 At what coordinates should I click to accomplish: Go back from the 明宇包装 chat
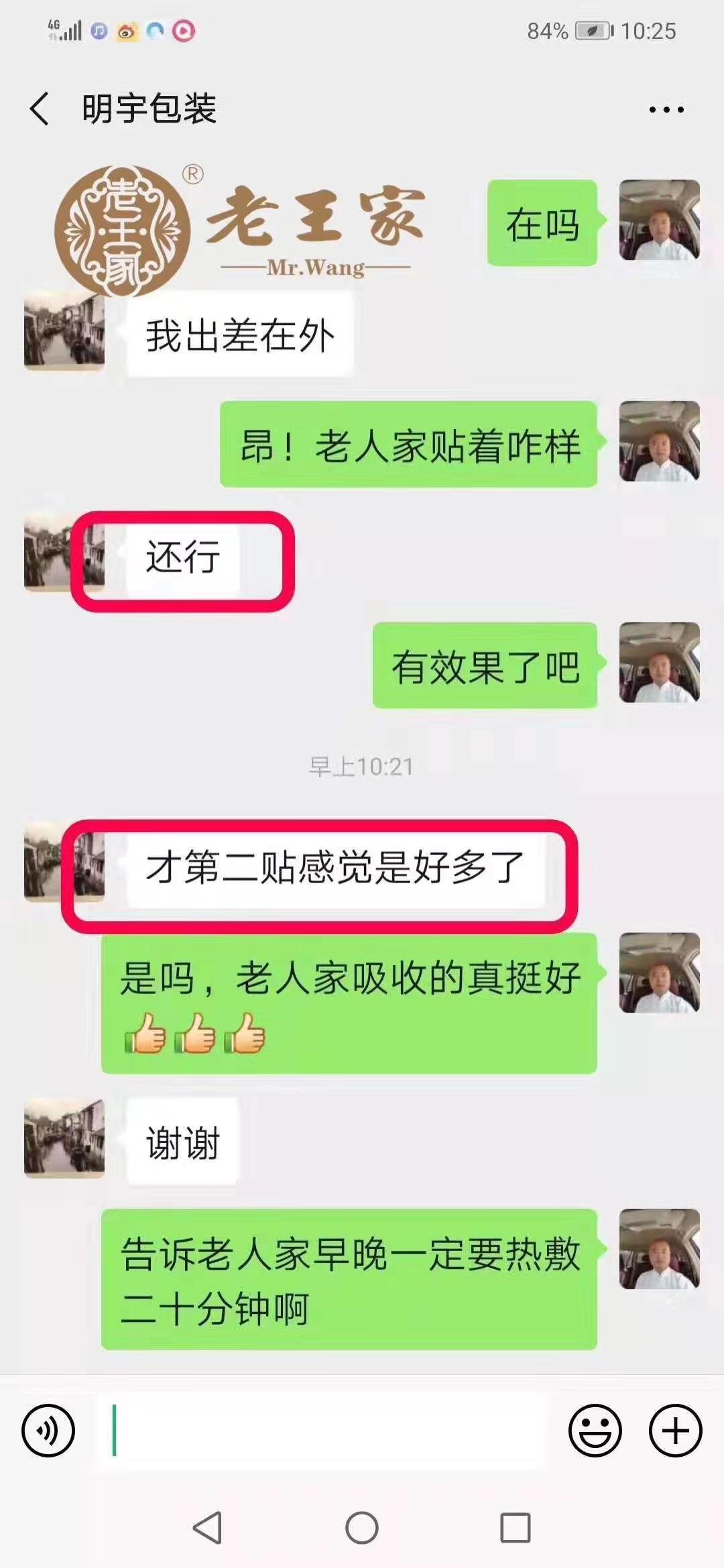pos(40,109)
